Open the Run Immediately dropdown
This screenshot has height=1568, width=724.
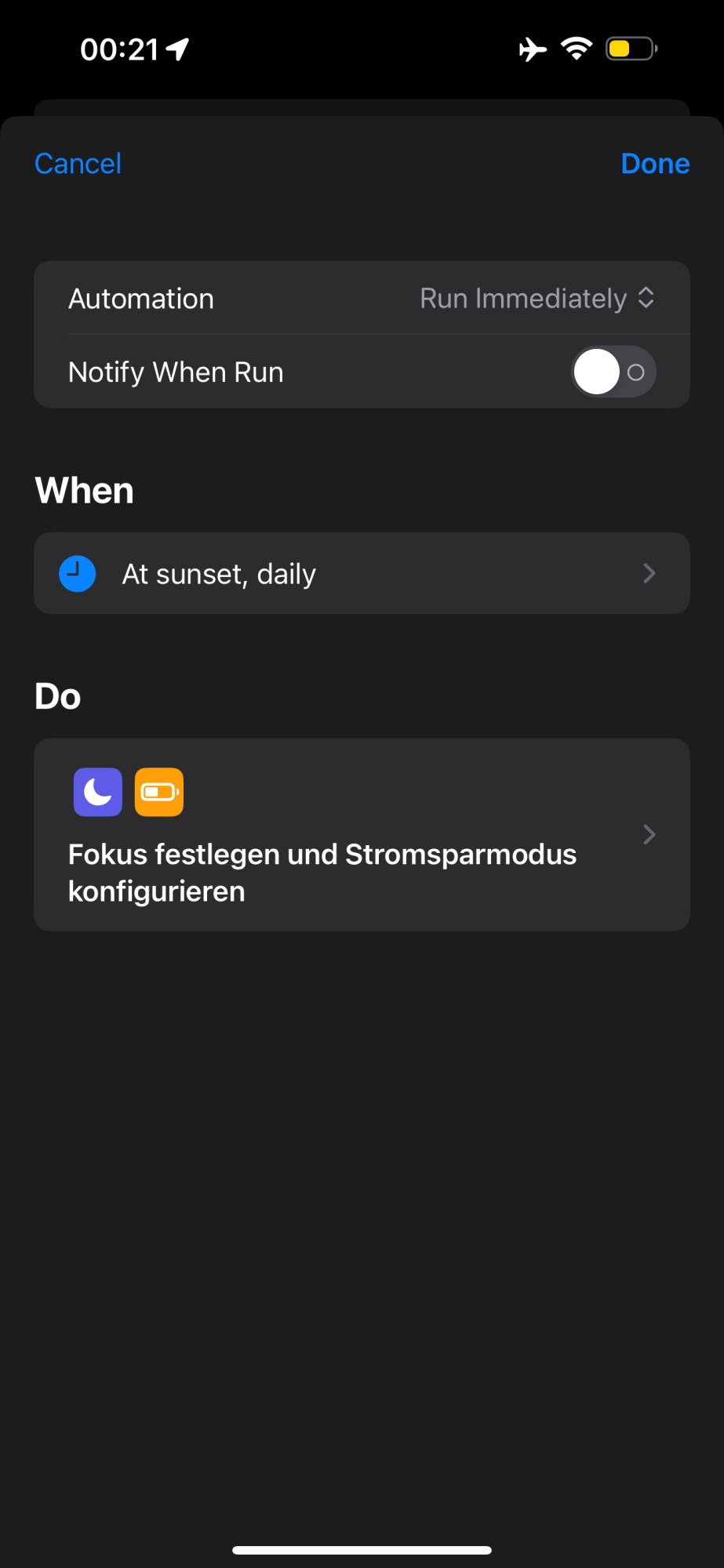(x=537, y=299)
